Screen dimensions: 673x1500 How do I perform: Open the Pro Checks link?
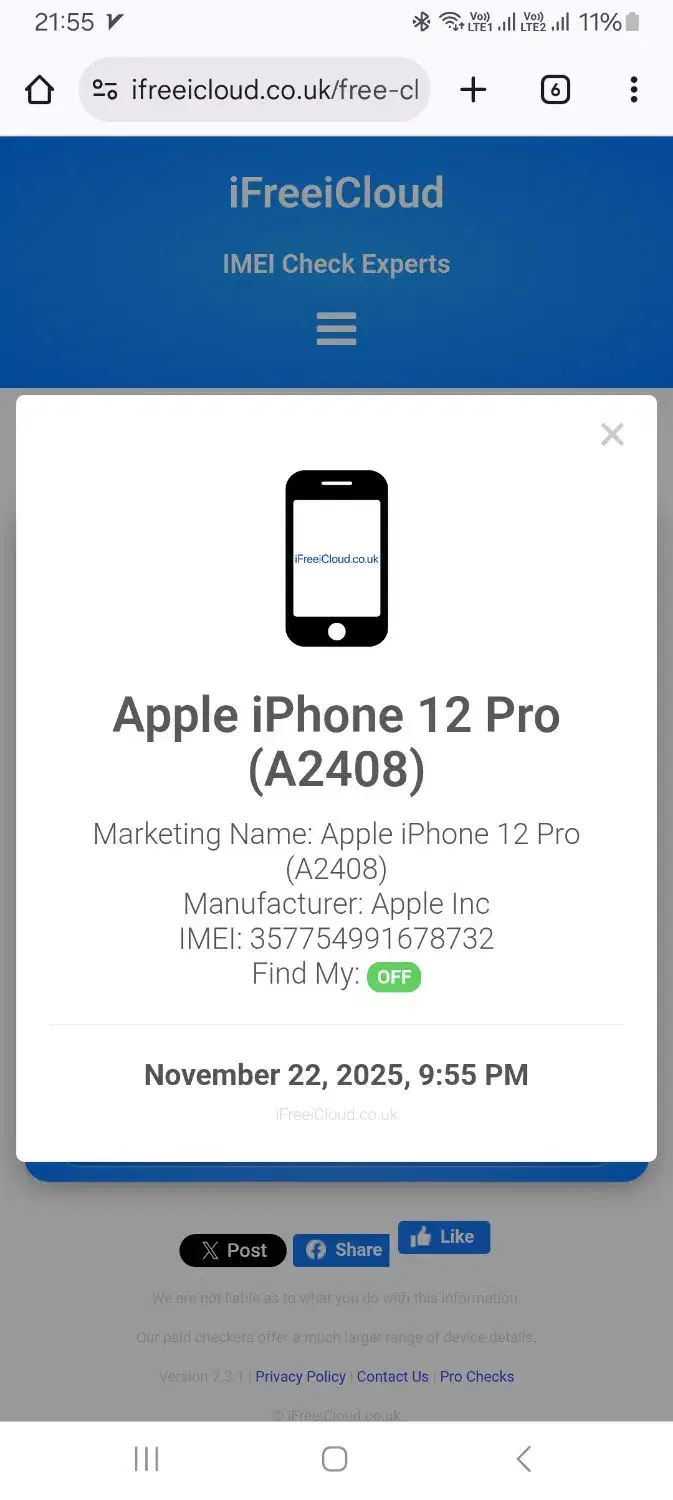point(477,1376)
